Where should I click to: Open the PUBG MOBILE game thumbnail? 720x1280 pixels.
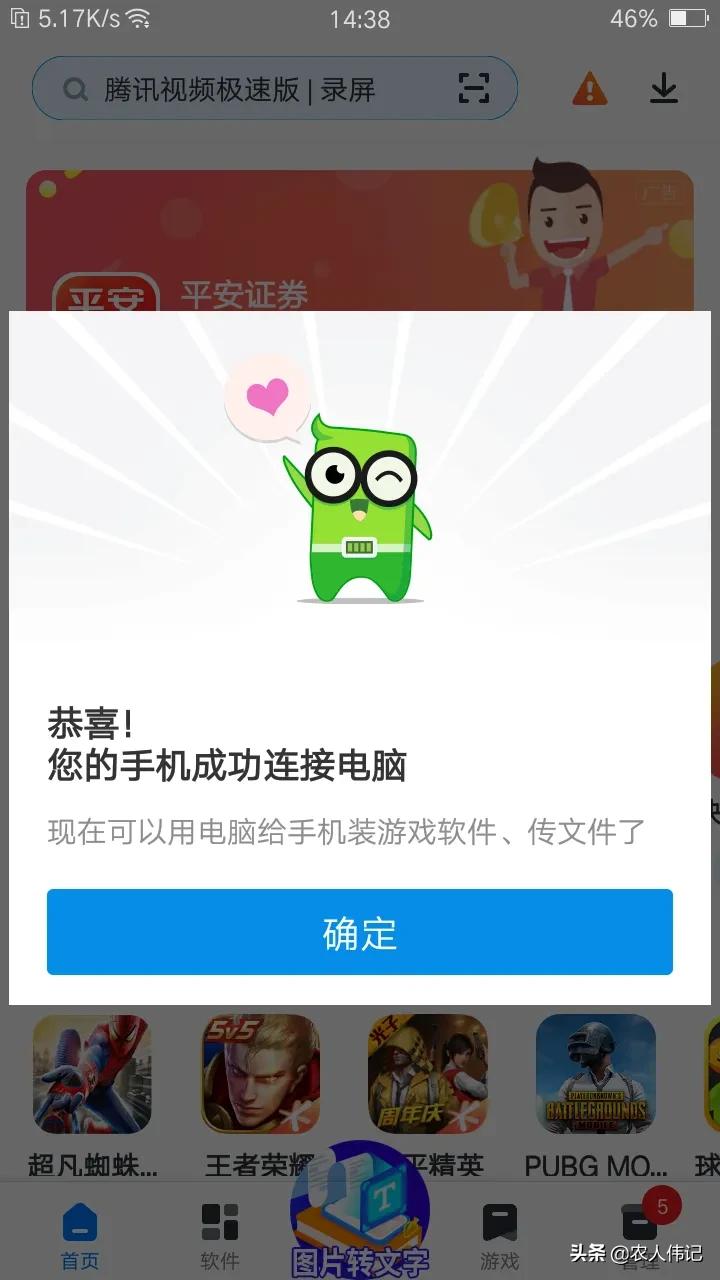595,1073
